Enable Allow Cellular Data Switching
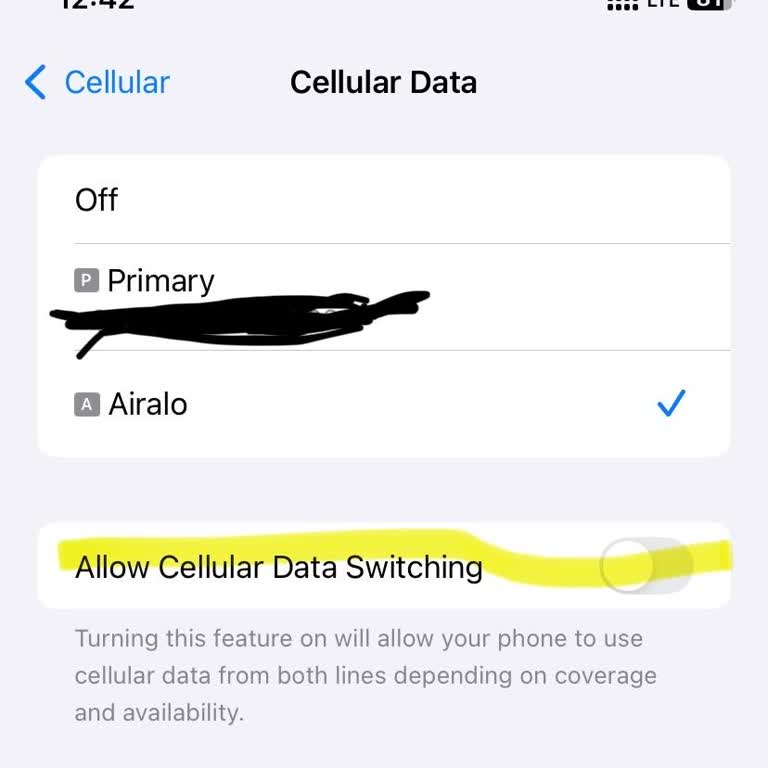The width and height of the screenshot is (768, 768). click(x=645, y=566)
